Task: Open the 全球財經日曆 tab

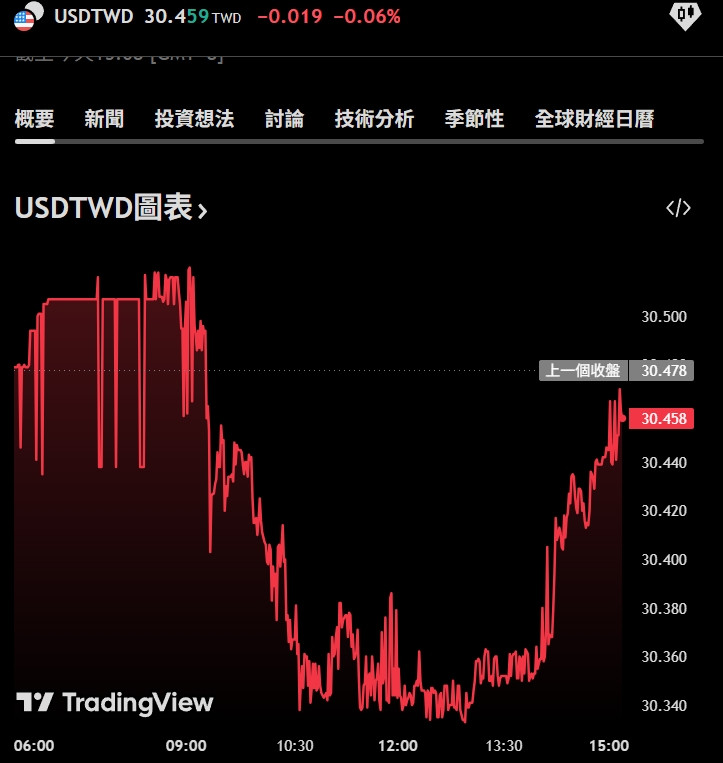Action: point(594,119)
